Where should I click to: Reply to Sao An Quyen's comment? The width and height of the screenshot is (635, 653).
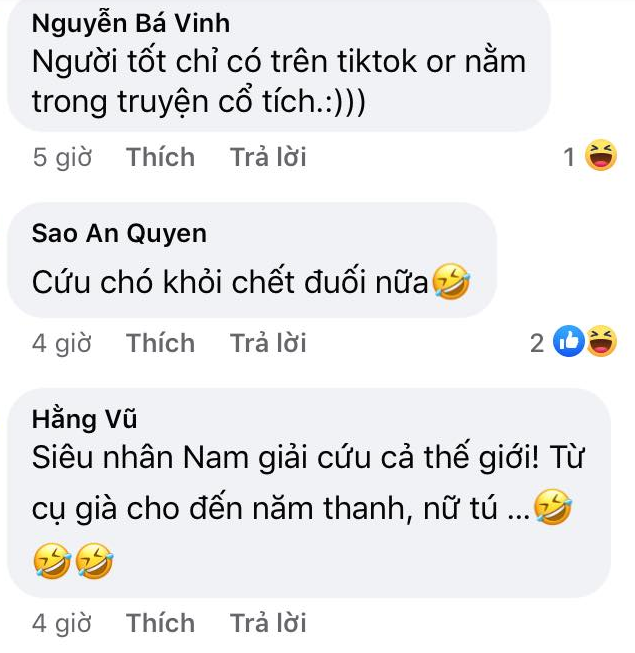267,343
